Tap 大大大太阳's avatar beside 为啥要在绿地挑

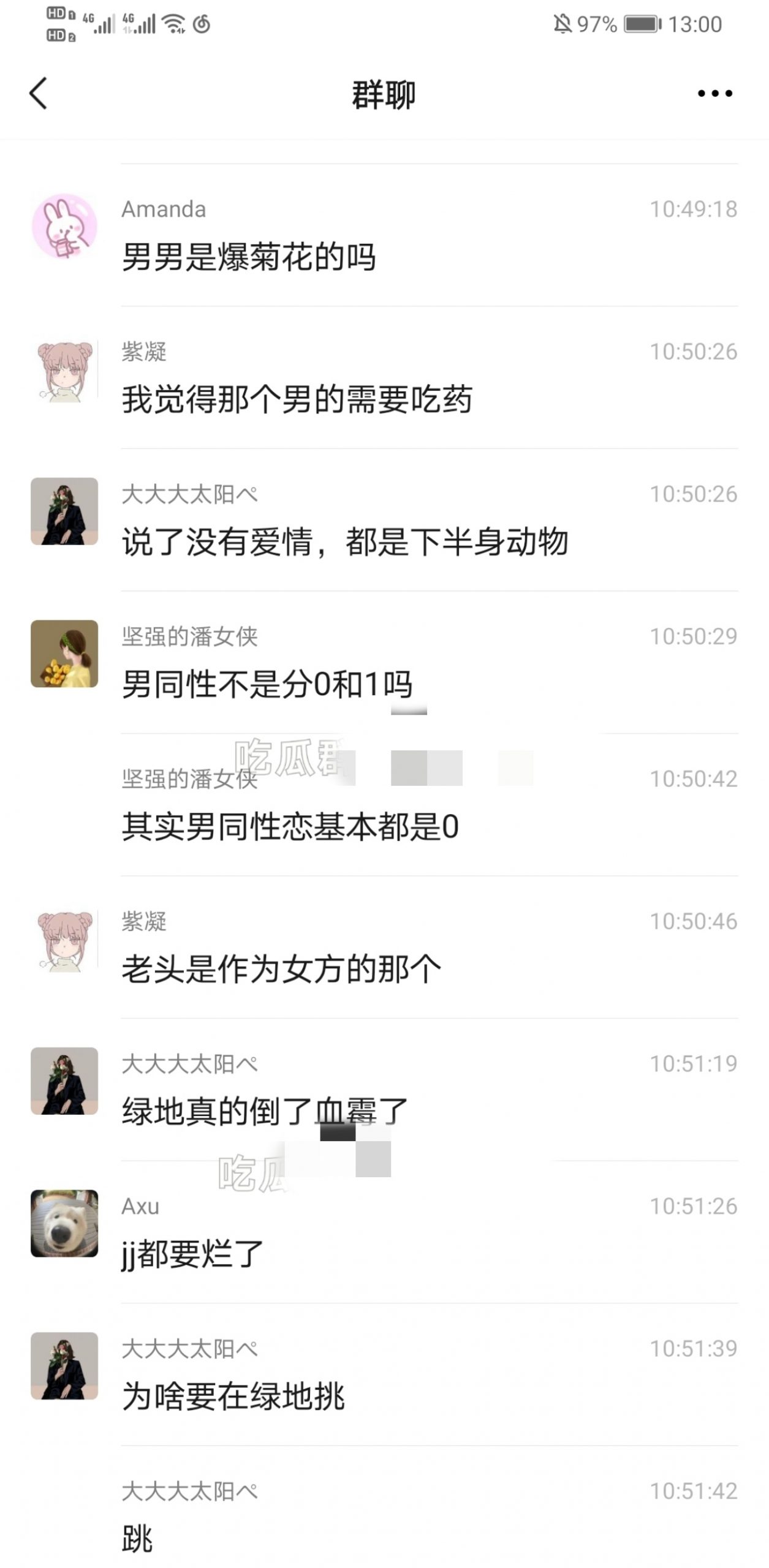pos(64,1366)
